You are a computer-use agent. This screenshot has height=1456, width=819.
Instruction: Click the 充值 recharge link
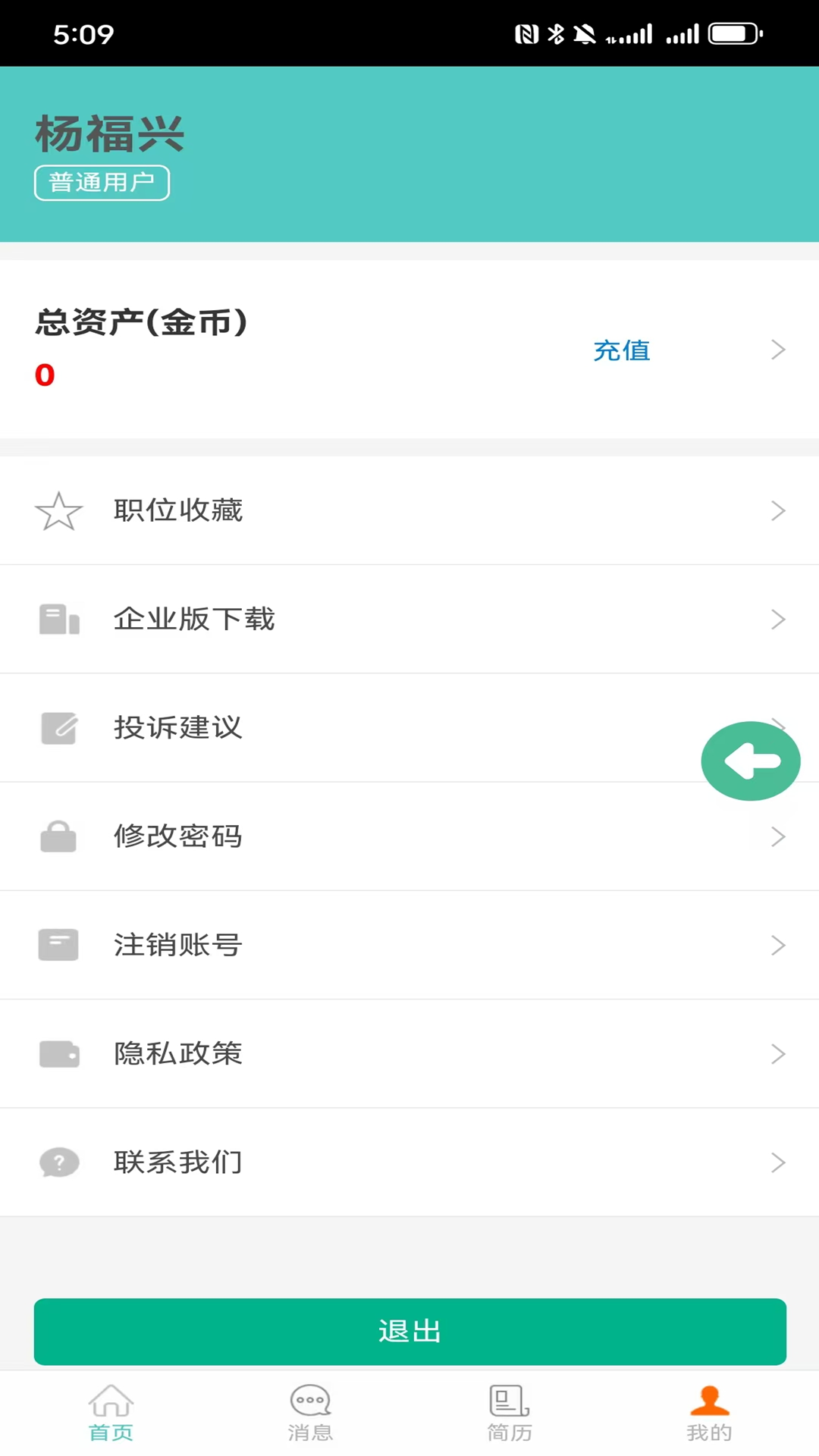(622, 350)
